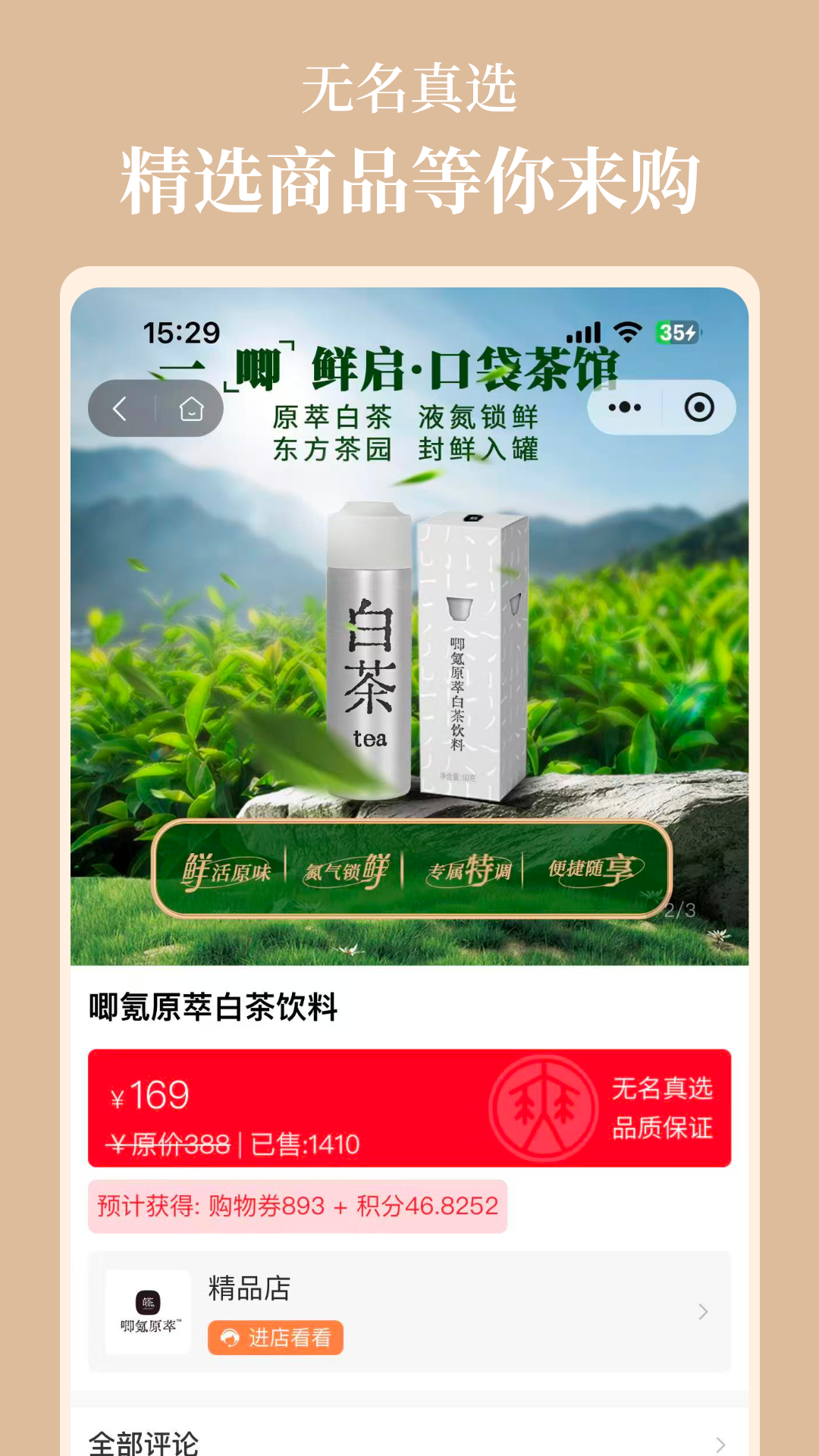The image size is (819, 1456).
Task: Open the home icon in the top capsule
Action: coord(193,407)
